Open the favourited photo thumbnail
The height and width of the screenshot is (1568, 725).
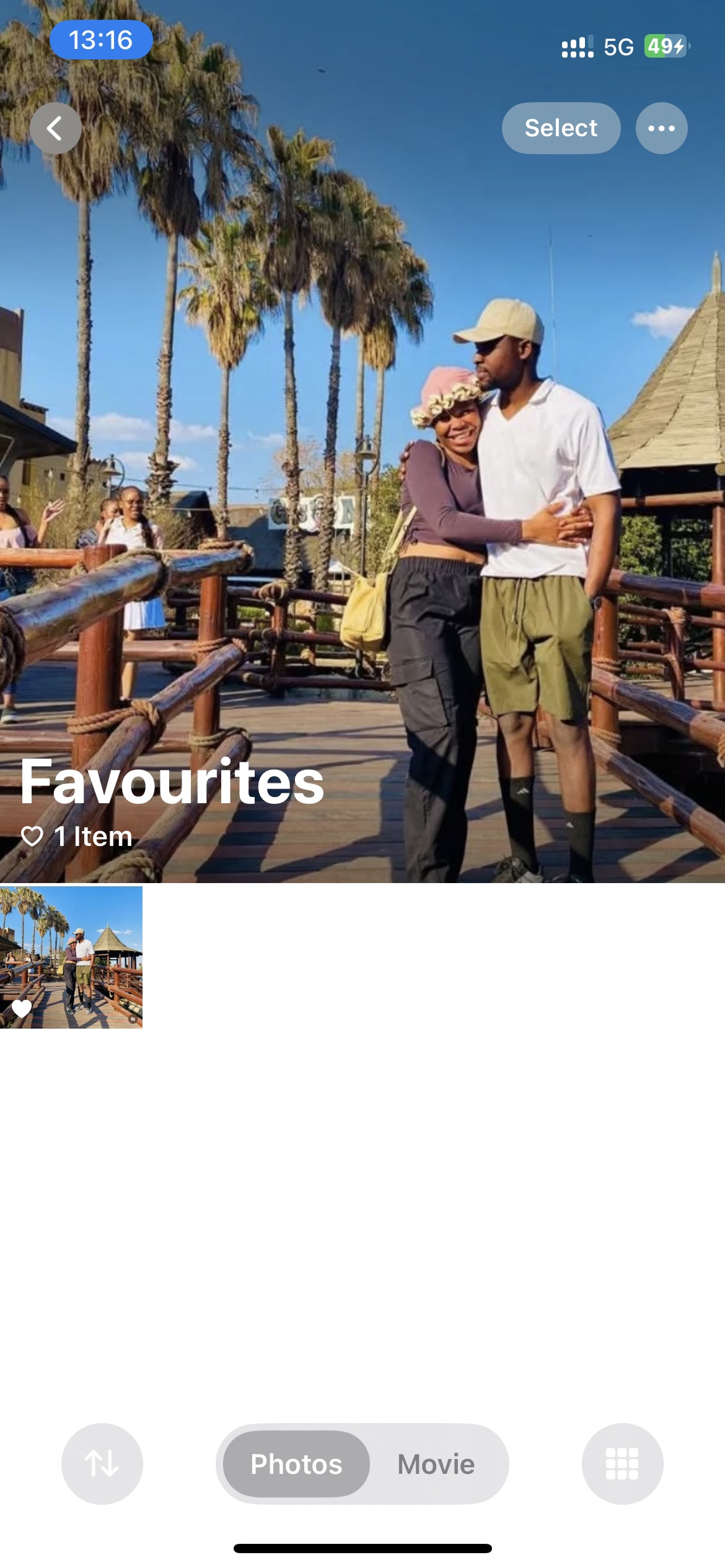click(71, 957)
